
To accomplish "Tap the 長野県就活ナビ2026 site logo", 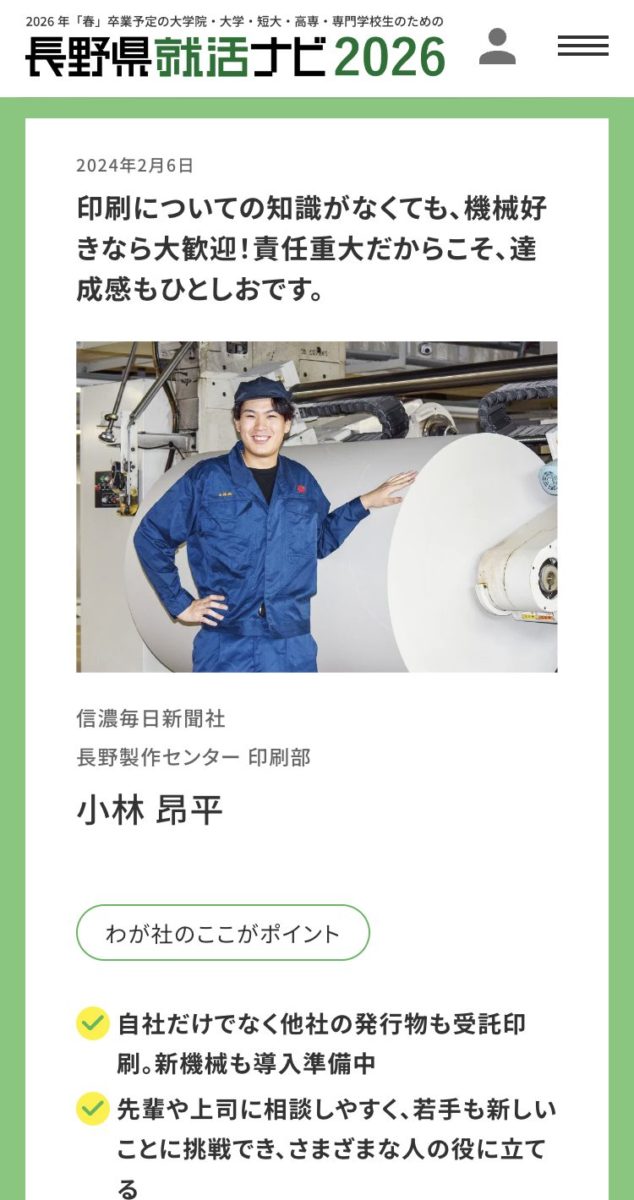I will pos(235,56).
